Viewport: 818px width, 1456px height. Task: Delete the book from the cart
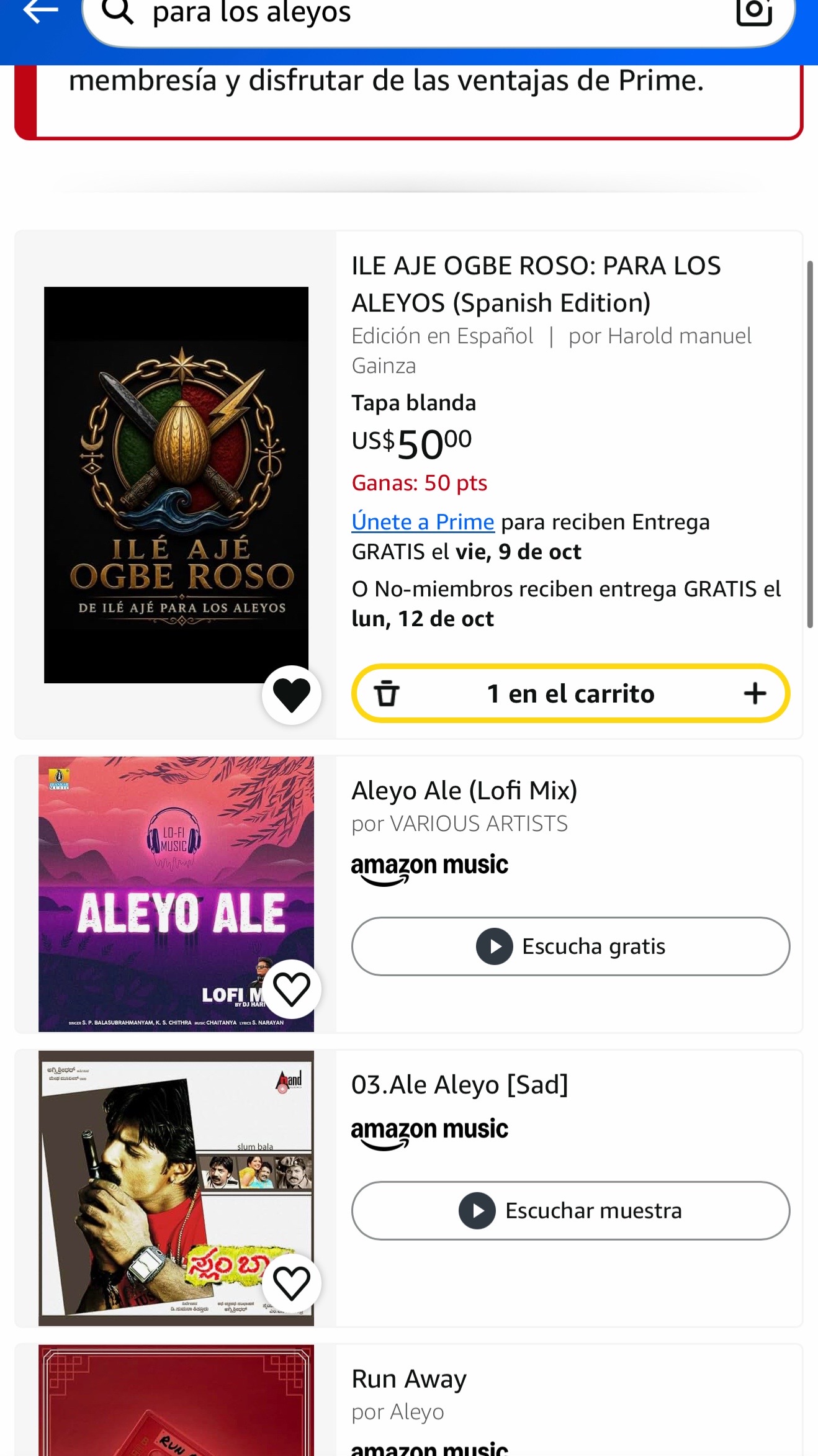[387, 693]
